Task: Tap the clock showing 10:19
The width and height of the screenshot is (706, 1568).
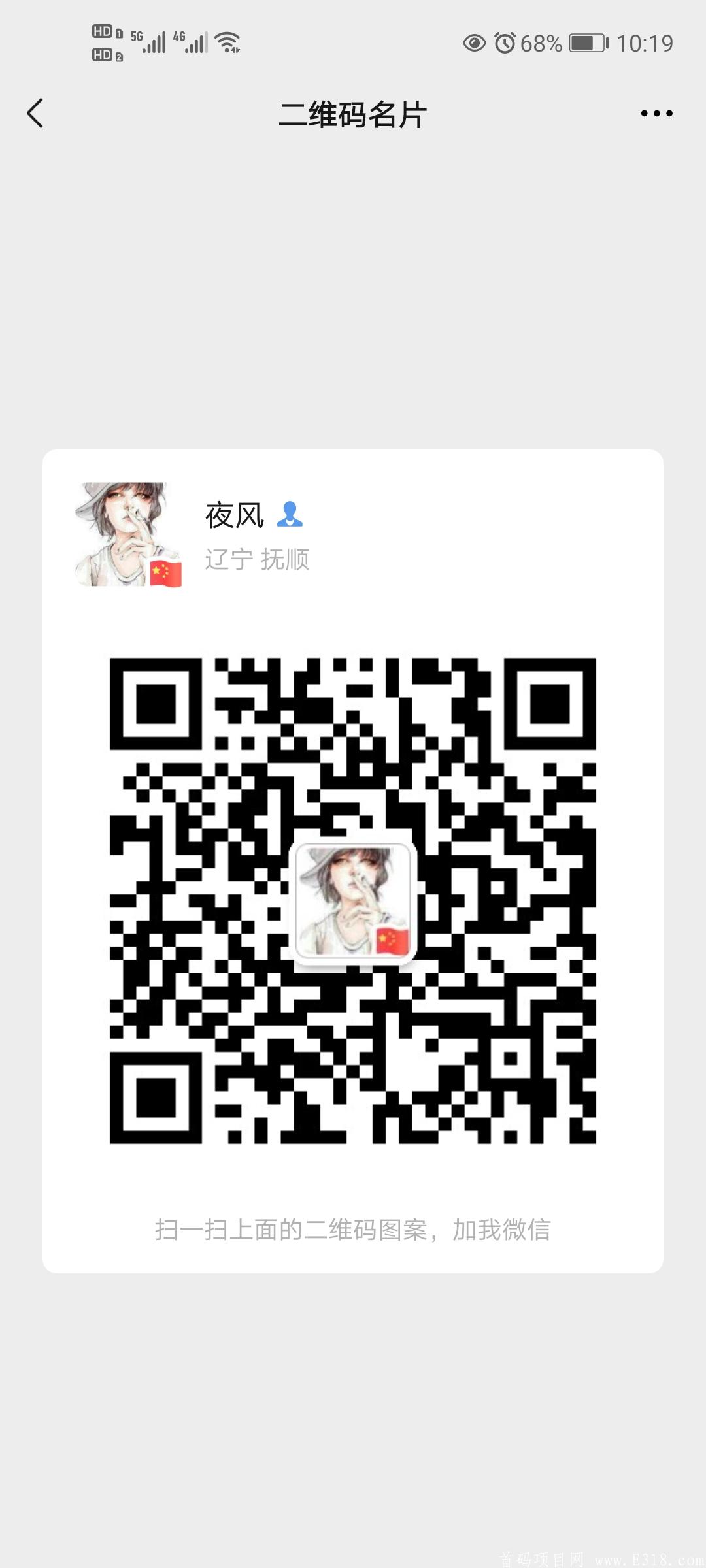Action: pyautogui.click(x=646, y=42)
